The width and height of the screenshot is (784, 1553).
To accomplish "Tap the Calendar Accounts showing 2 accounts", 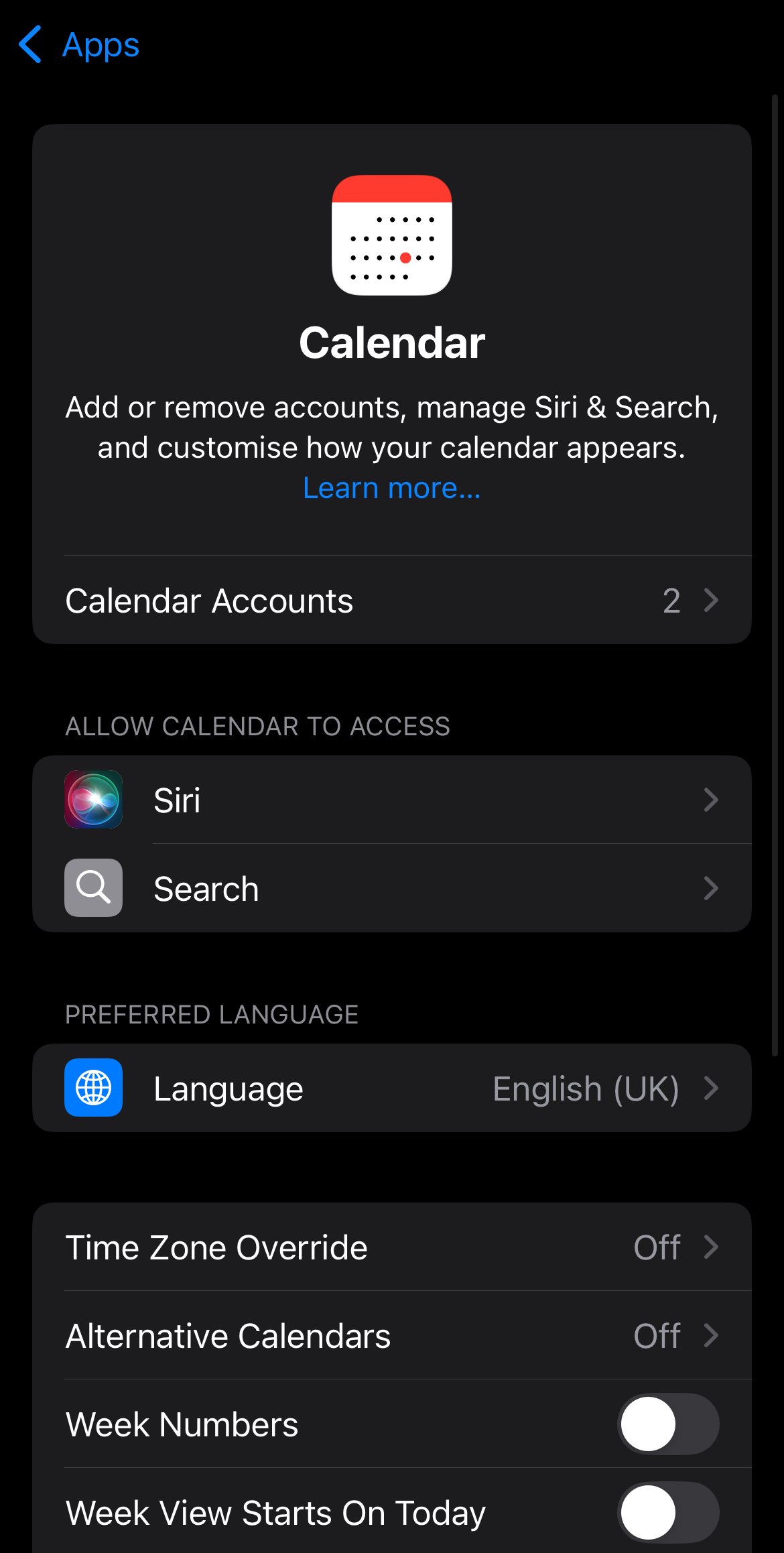I will click(392, 600).
